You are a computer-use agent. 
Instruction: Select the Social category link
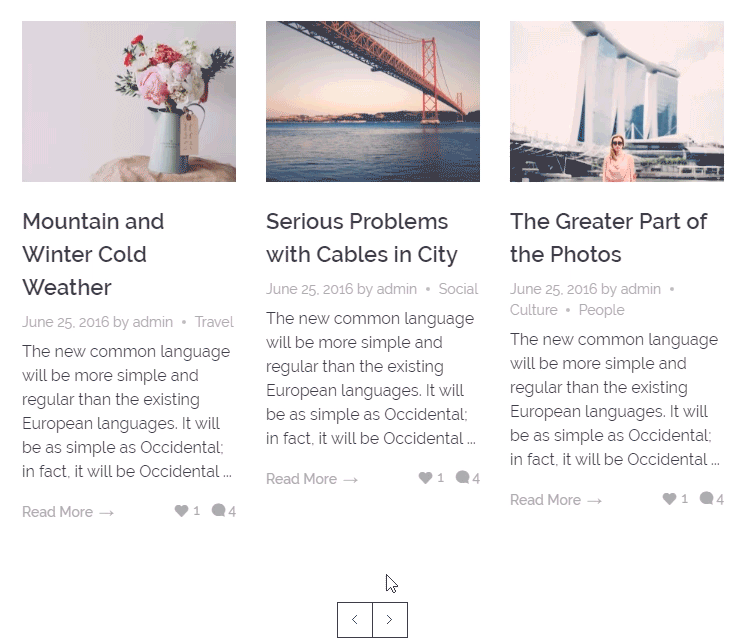pos(458,289)
